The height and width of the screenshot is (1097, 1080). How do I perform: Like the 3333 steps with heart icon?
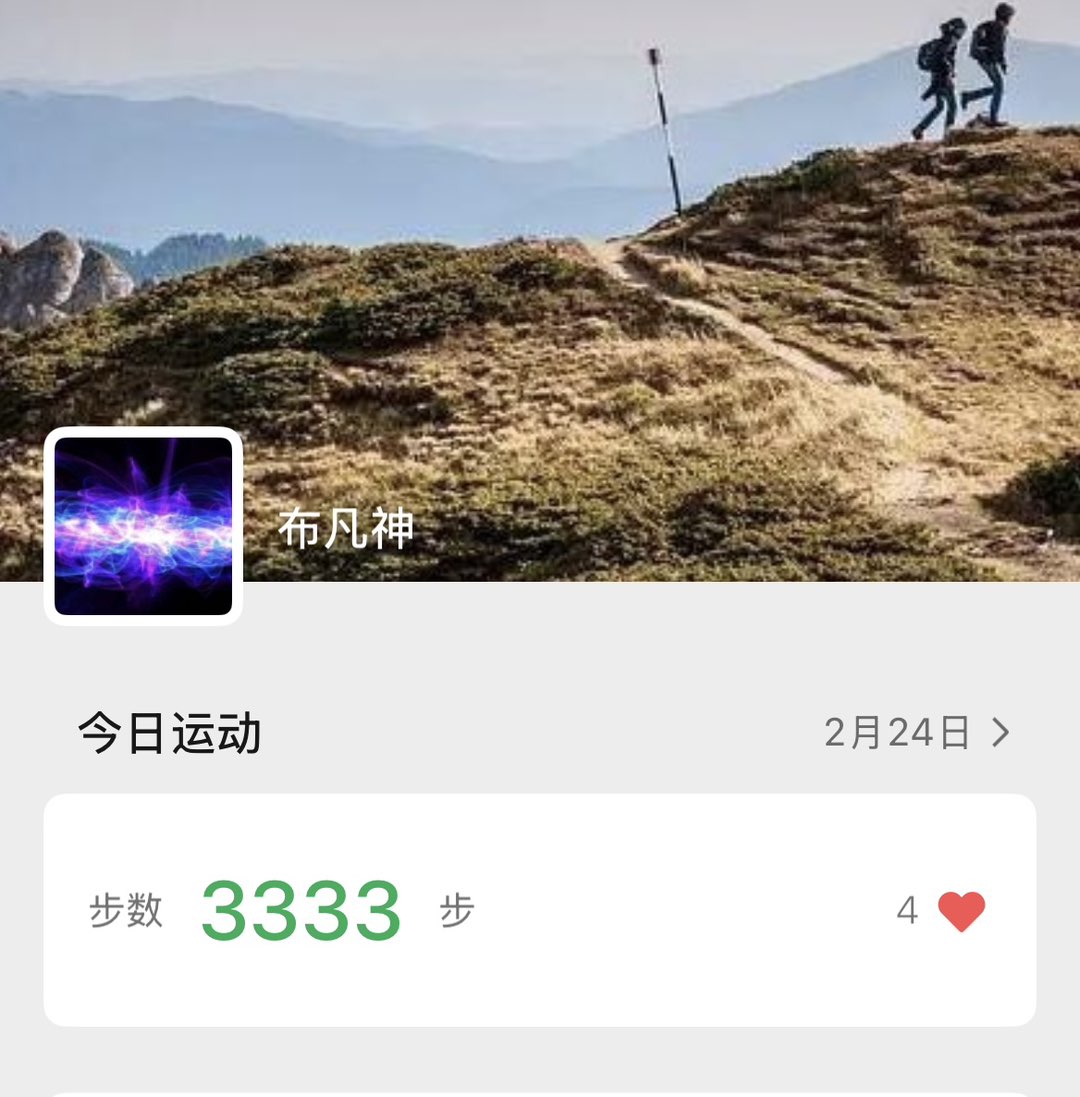961,911
